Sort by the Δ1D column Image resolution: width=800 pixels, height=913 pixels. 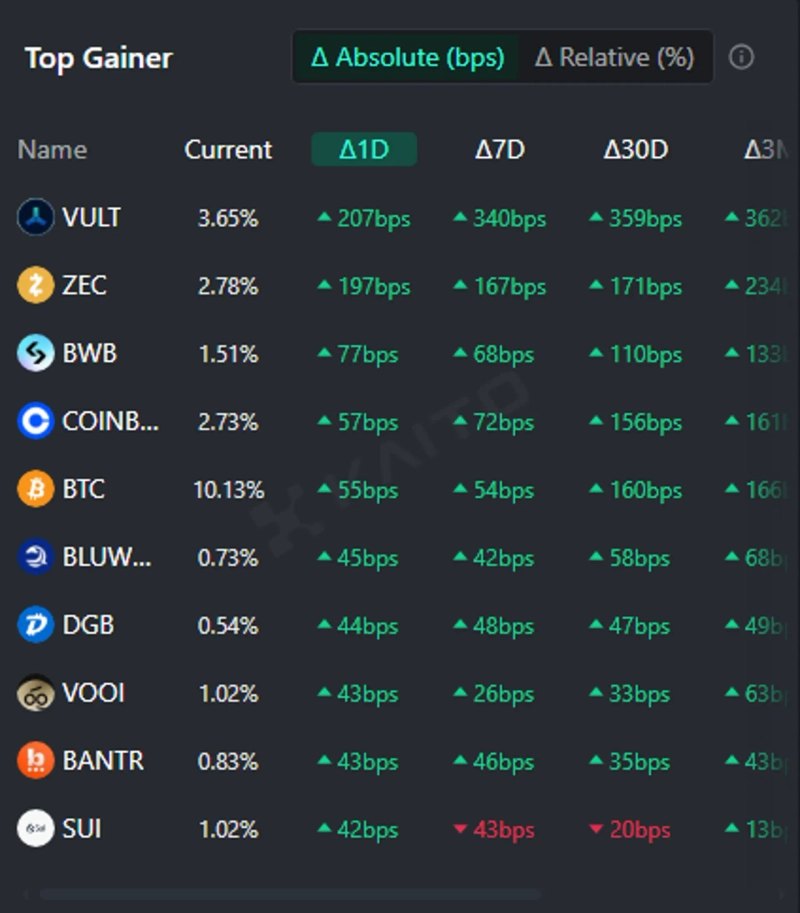pos(364,150)
